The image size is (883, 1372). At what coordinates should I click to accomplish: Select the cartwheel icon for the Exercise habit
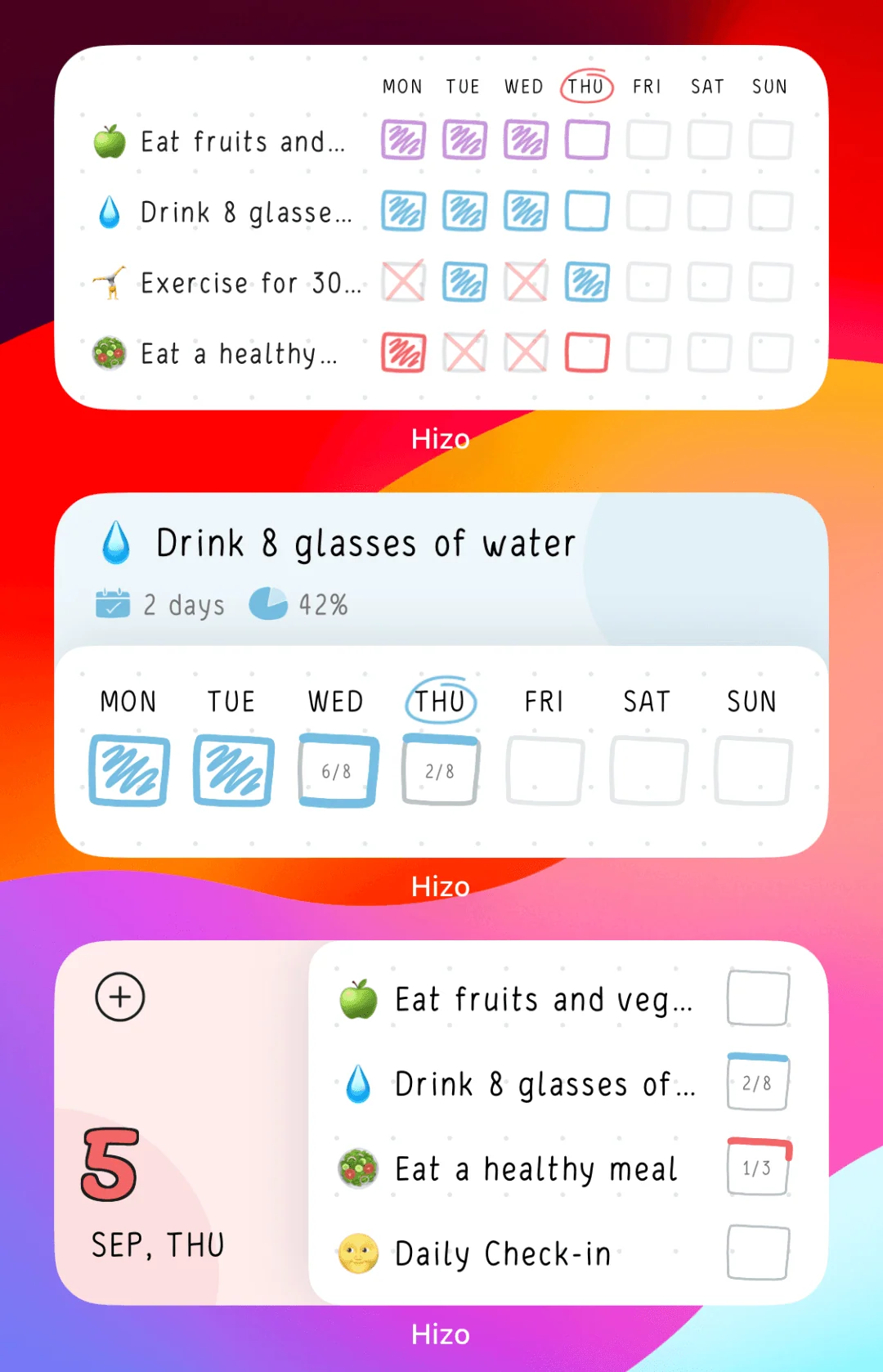110,280
